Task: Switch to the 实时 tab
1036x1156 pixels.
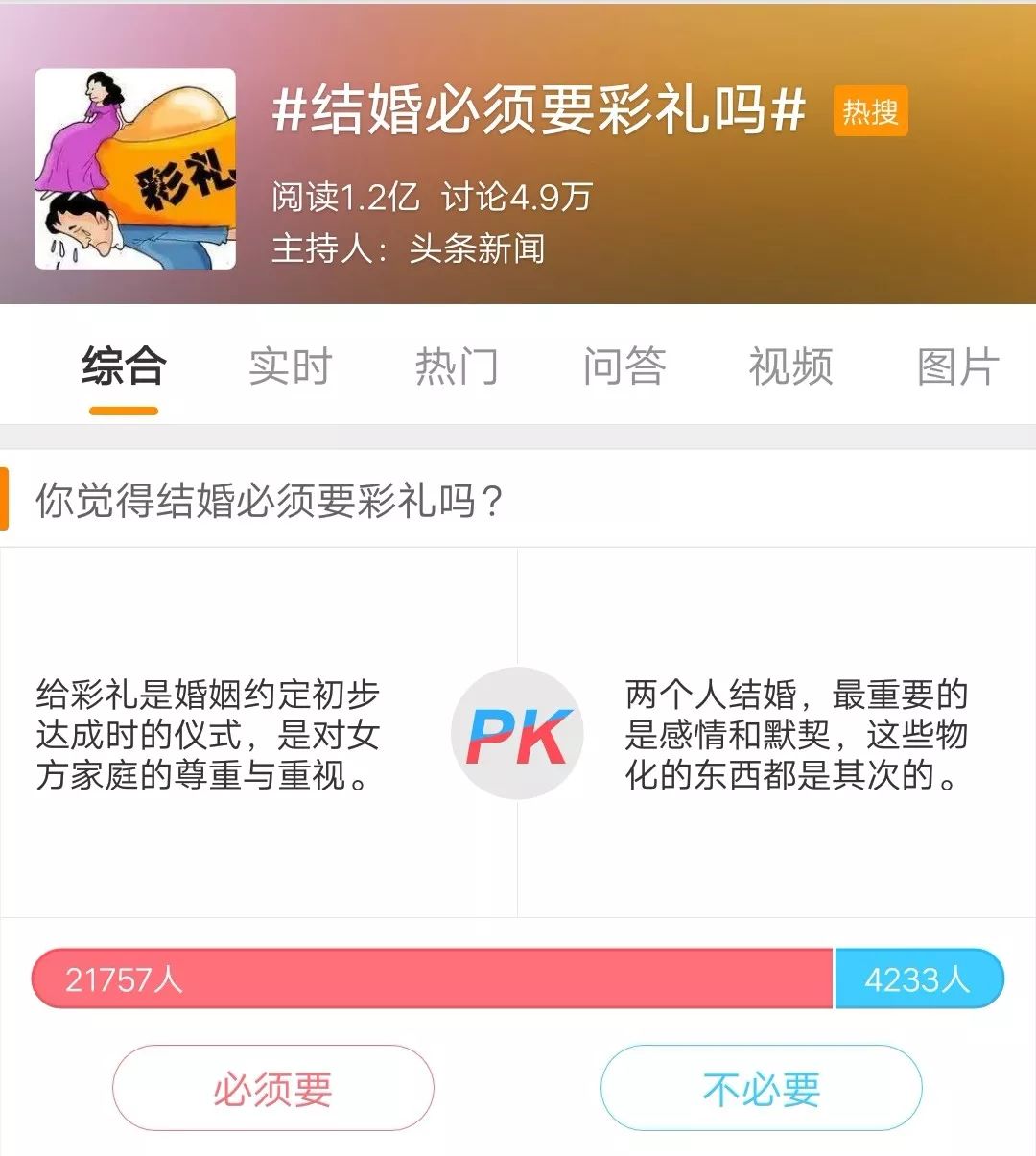Action: pos(290,366)
